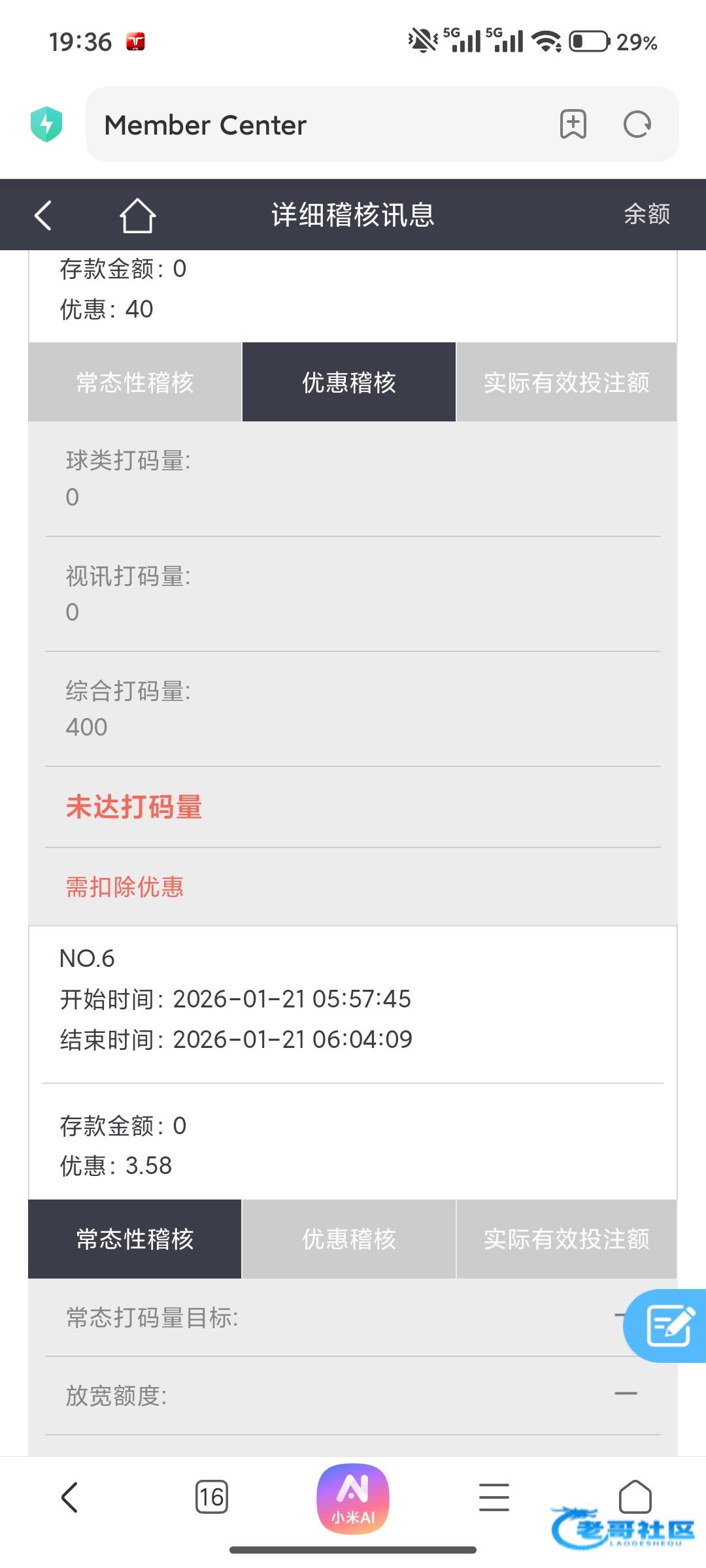
Task: Tap the Member Center address bar
Action: [x=314, y=124]
